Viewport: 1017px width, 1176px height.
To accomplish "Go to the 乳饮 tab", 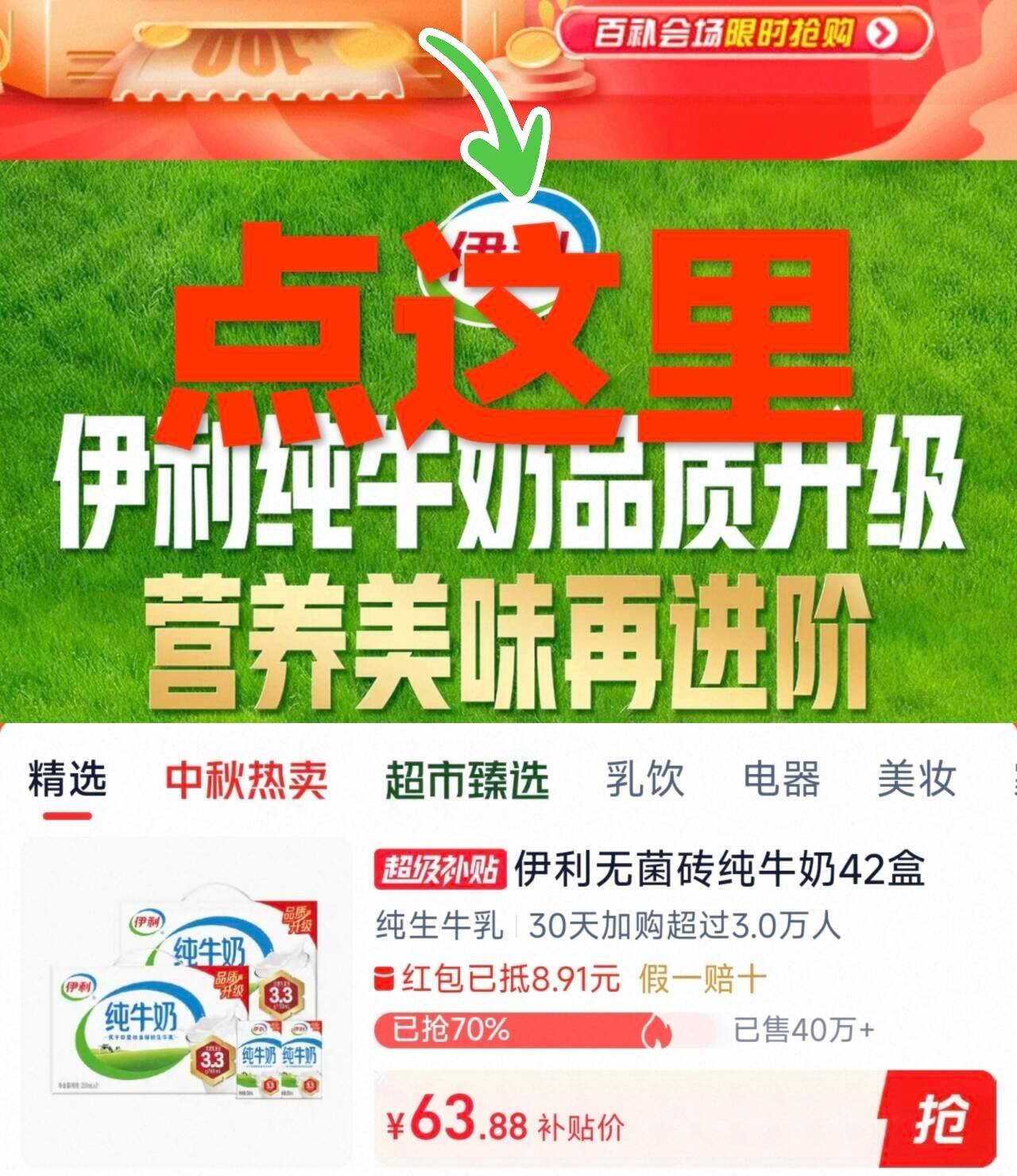I will pos(644,779).
